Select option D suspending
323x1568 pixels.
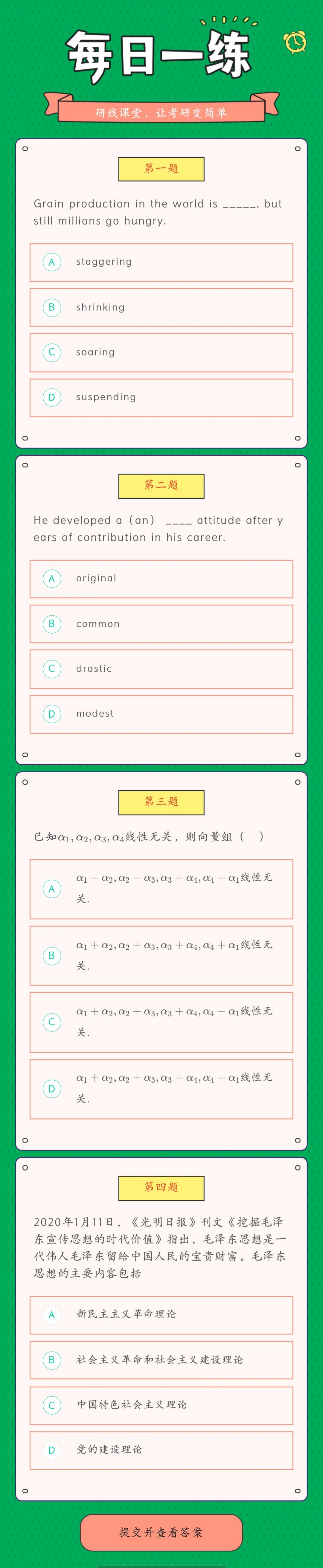(x=161, y=397)
